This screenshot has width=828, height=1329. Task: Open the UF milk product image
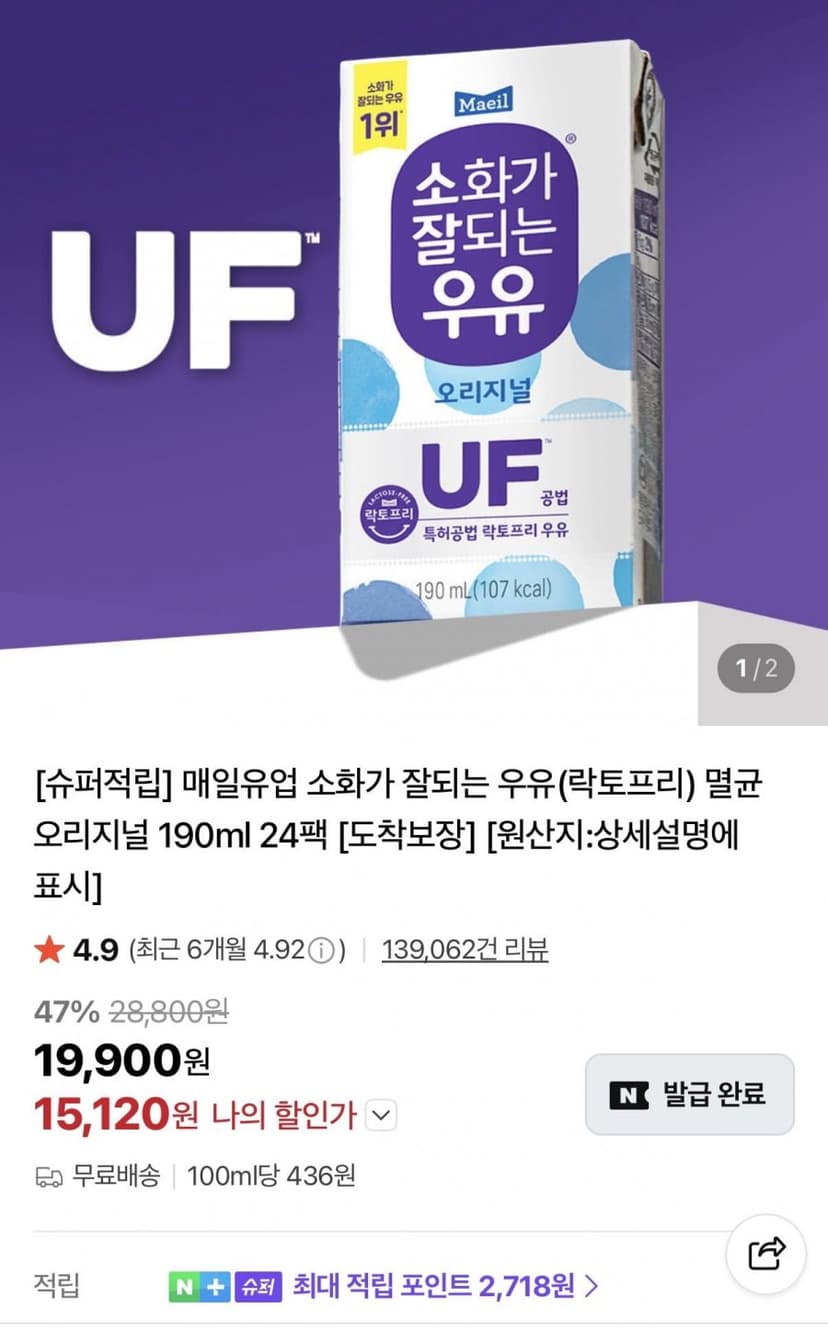click(x=414, y=362)
